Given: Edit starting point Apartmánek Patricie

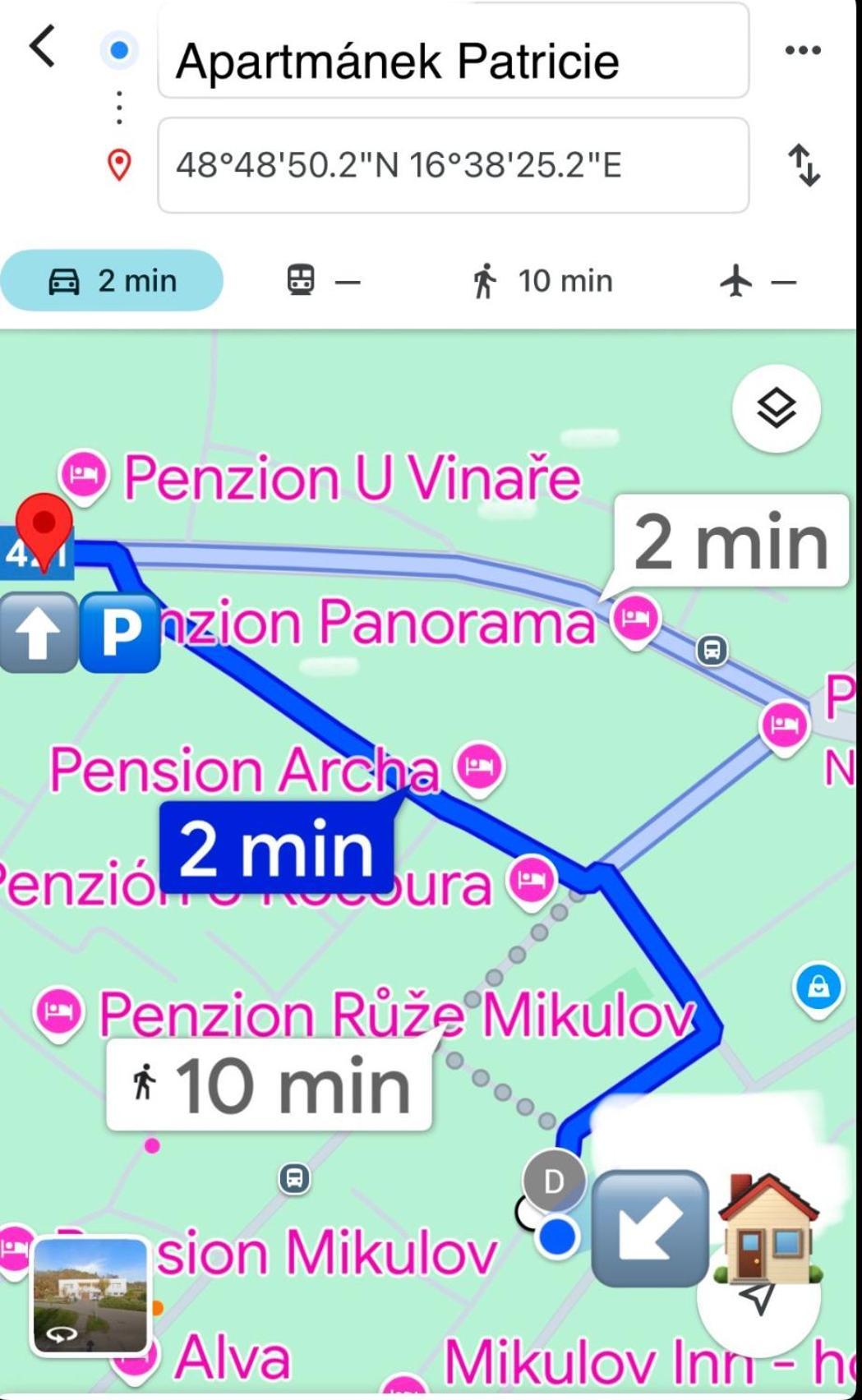Looking at the screenshot, I should pyautogui.click(x=452, y=60).
